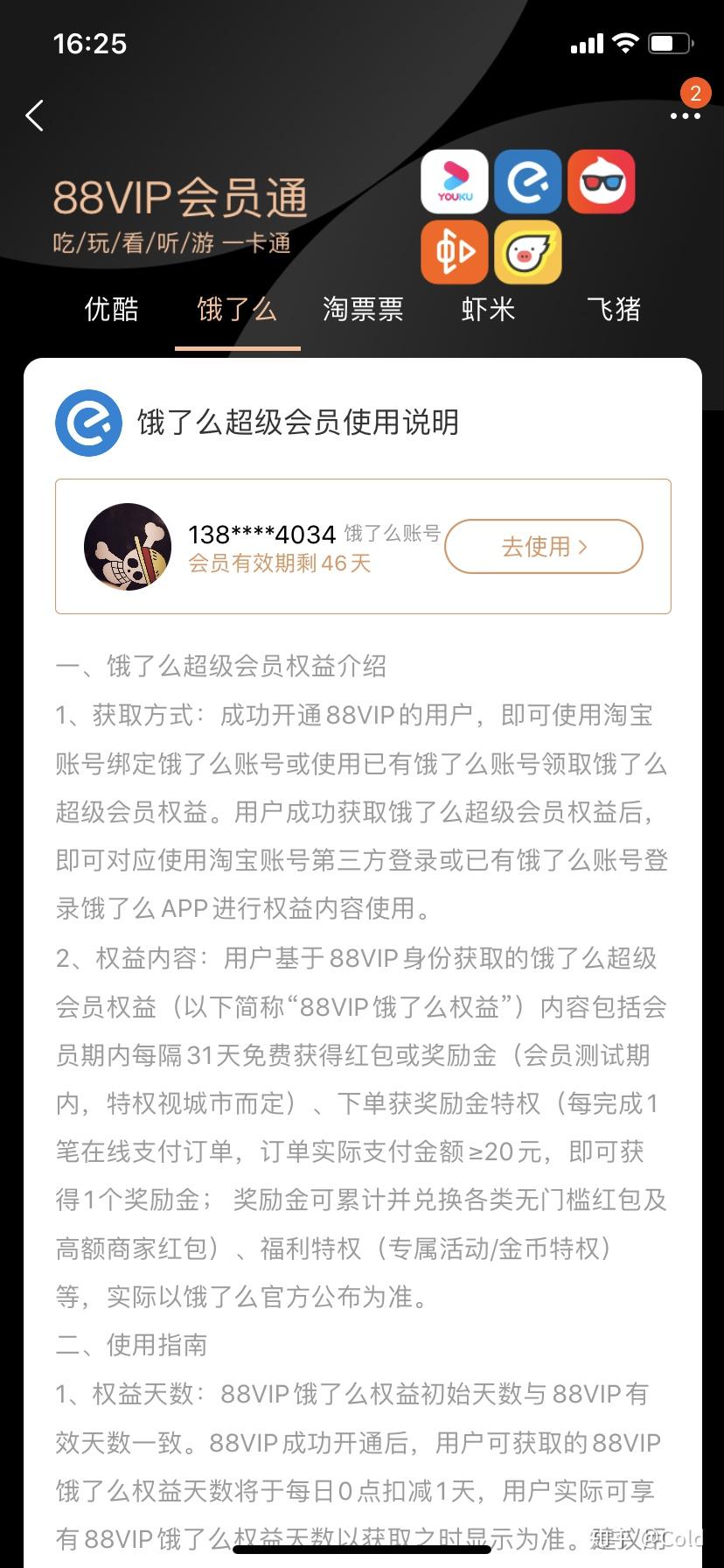Go back using the top-left arrow

(35, 115)
